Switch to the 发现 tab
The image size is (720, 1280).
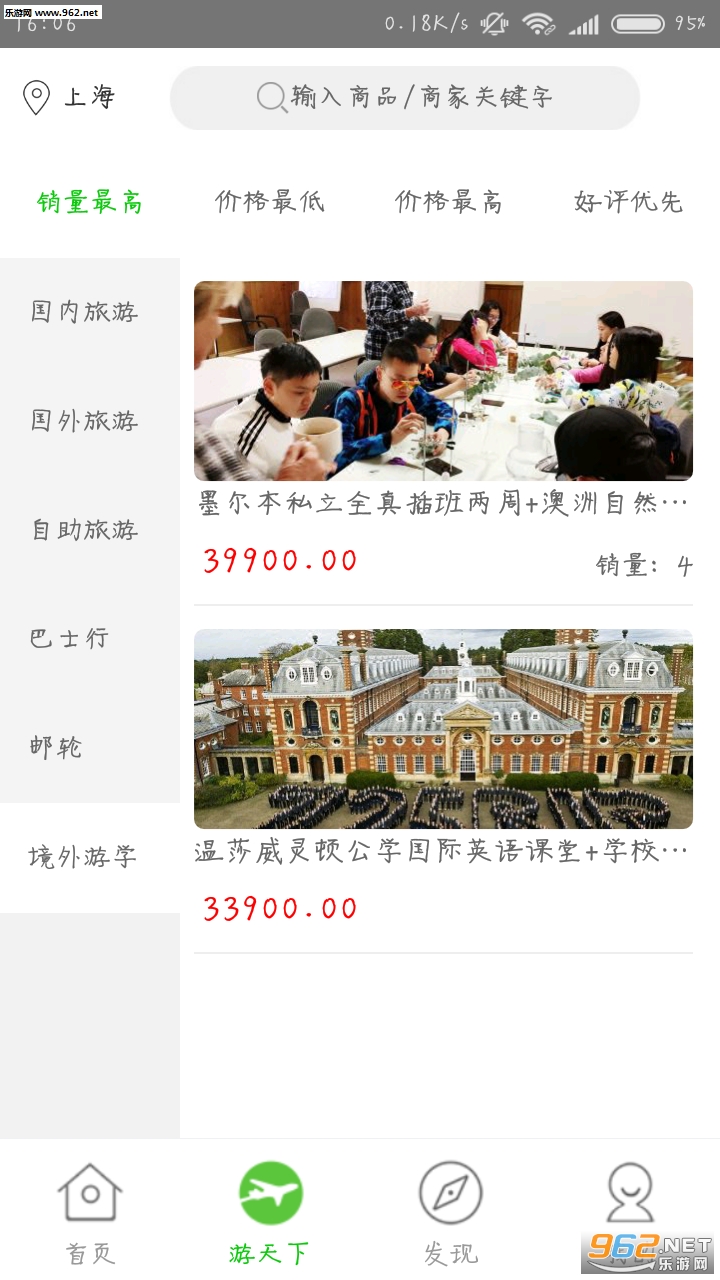click(450, 1212)
